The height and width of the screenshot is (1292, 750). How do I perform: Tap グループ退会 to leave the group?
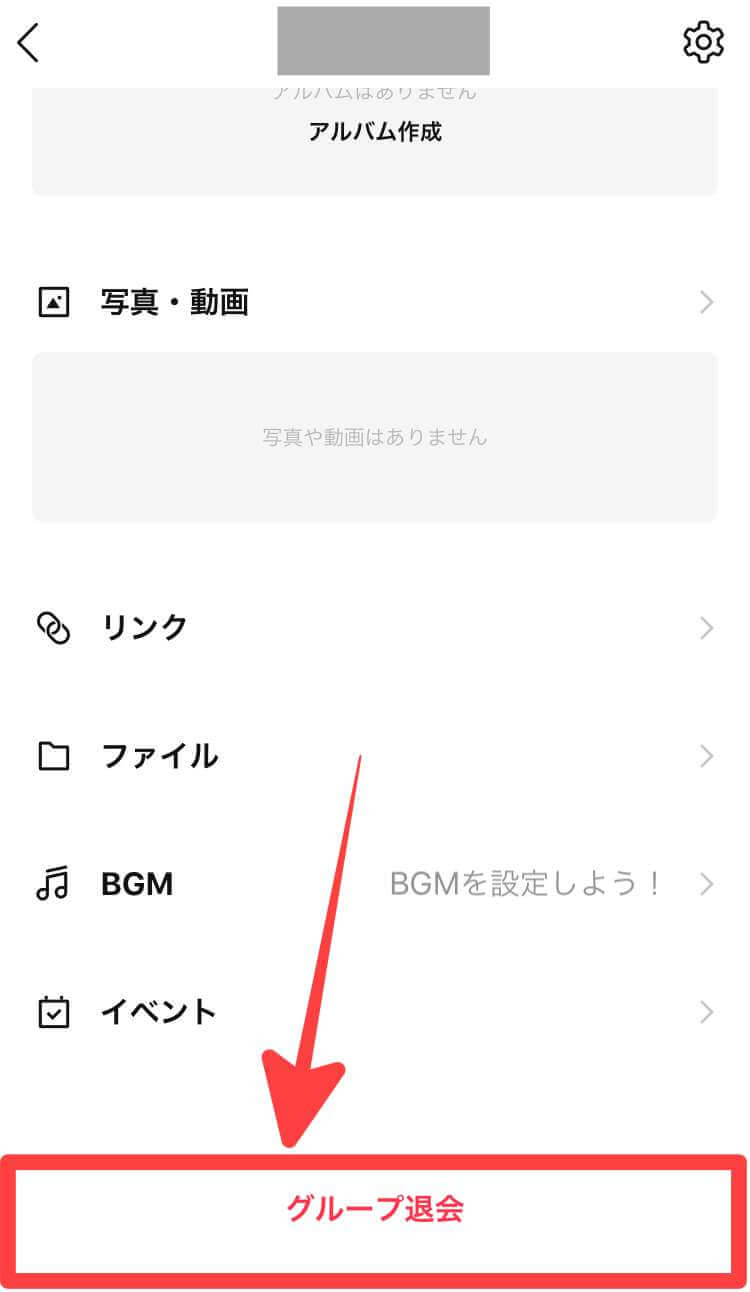(x=375, y=1210)
